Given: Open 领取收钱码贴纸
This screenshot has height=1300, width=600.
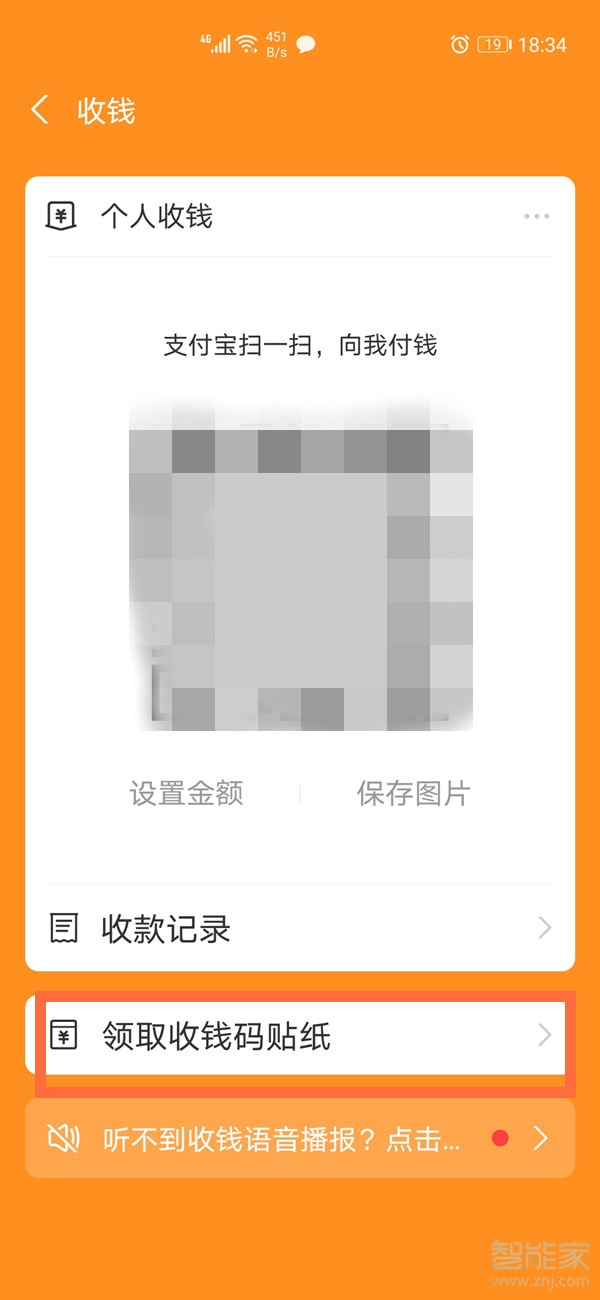Looking at the screenshot, I should pos(300,1037).
